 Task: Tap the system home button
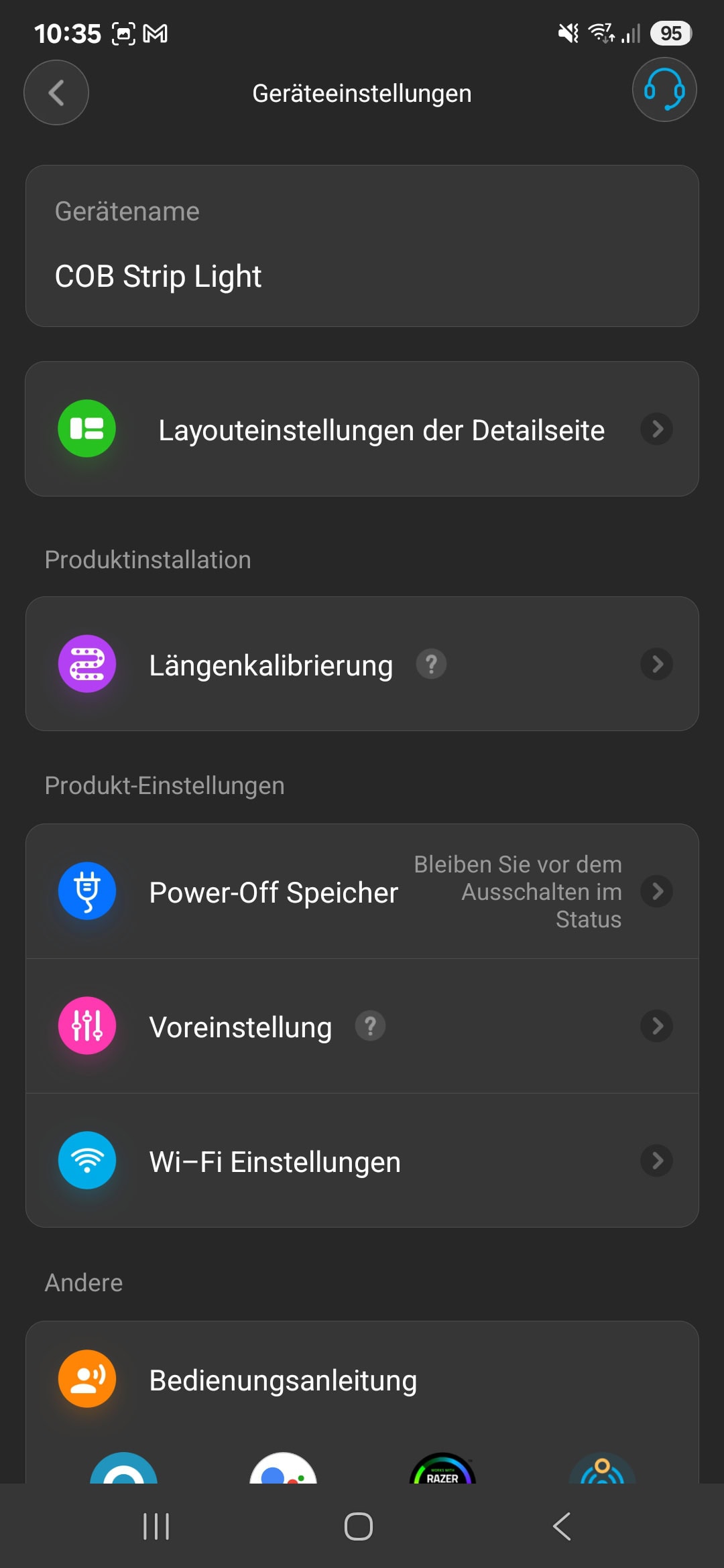click(359, 1526)
